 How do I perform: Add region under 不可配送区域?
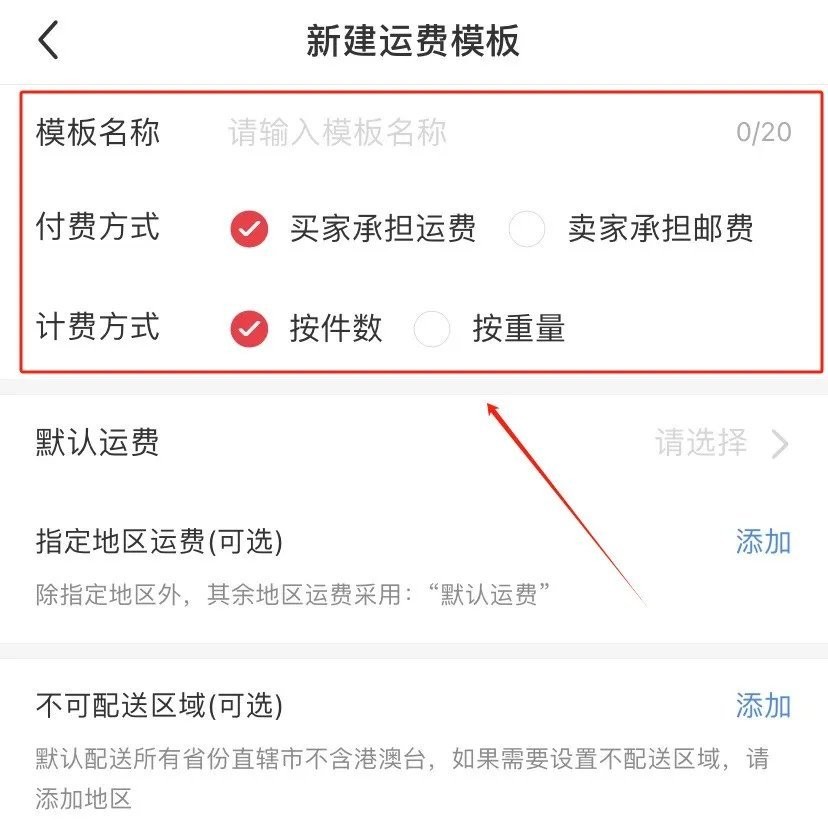763,706
